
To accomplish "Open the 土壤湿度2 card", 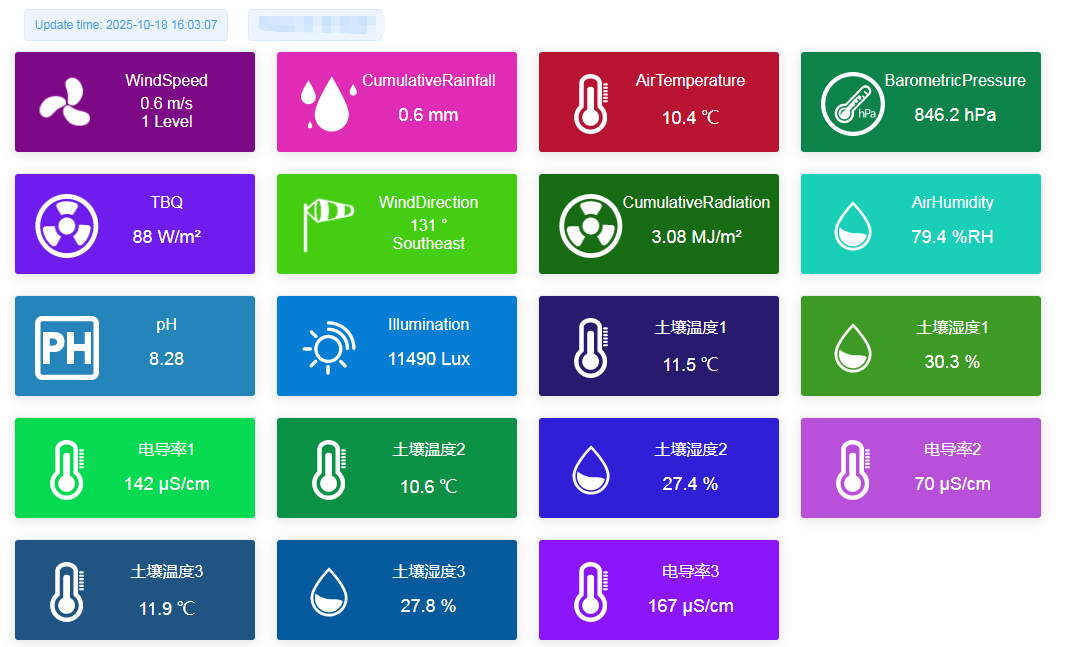I will (x=659, y=468).
